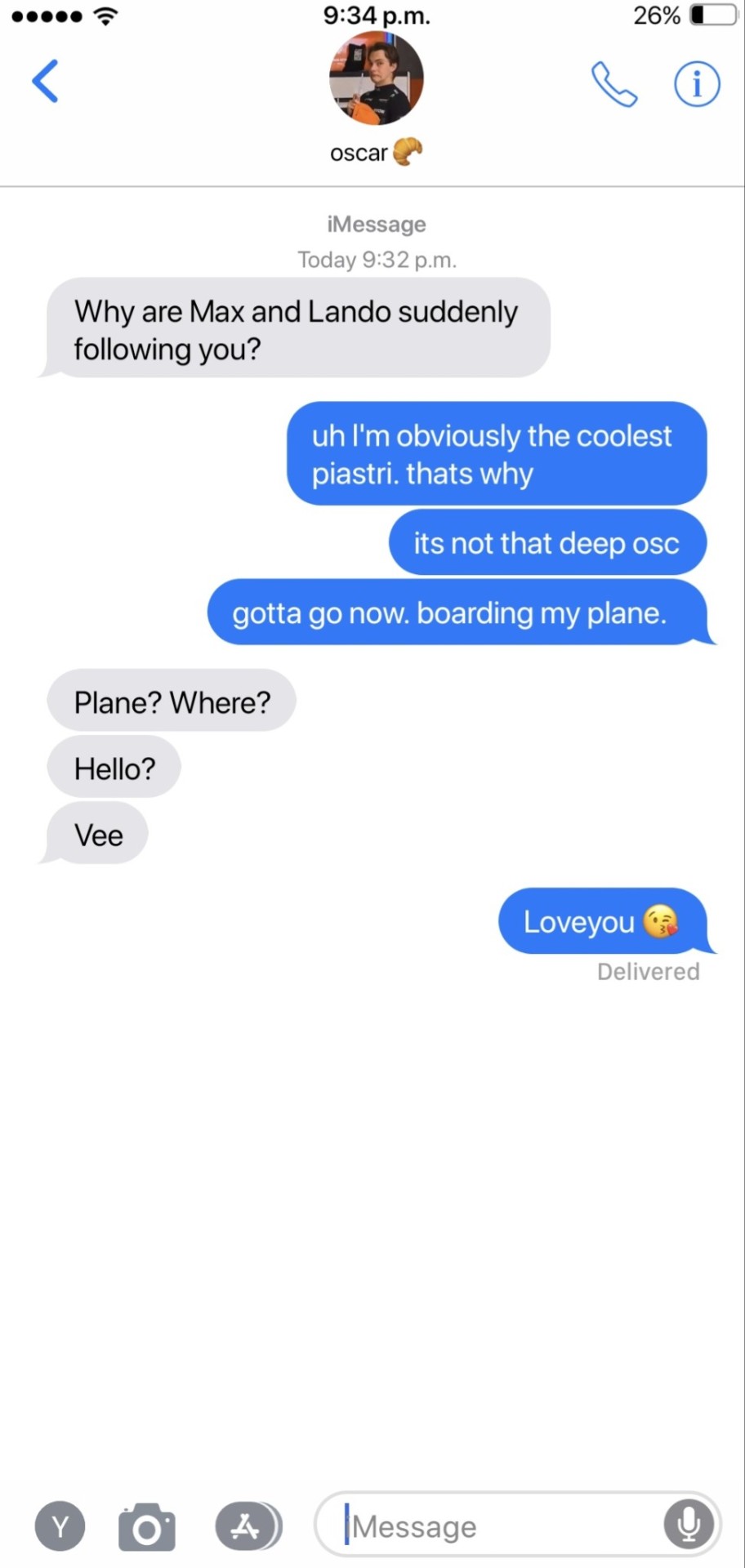Go back to the messages list
The image size is (745, 1568).
click(x=46, y=81)
